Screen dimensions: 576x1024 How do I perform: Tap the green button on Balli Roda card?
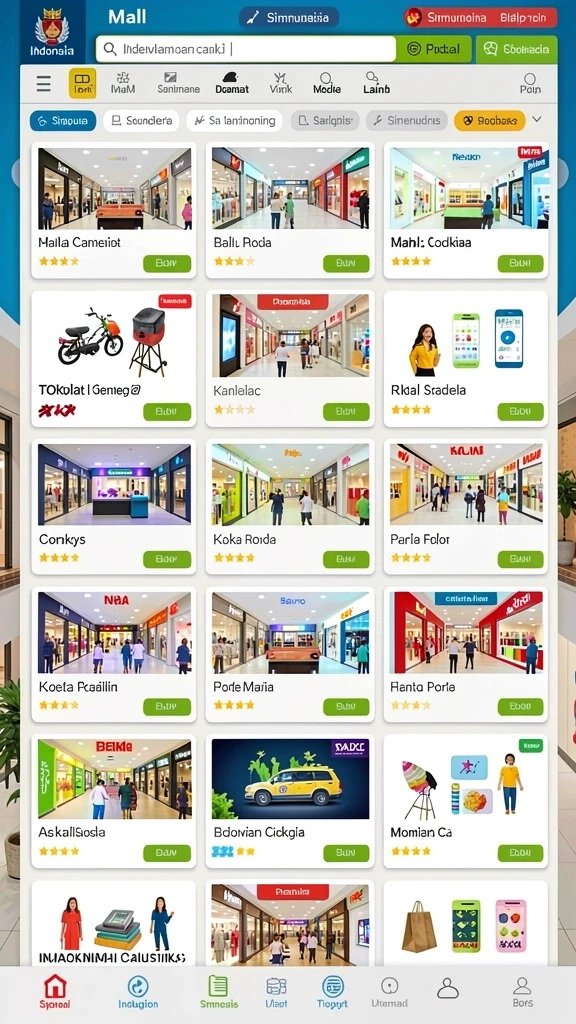coord(346,264)
